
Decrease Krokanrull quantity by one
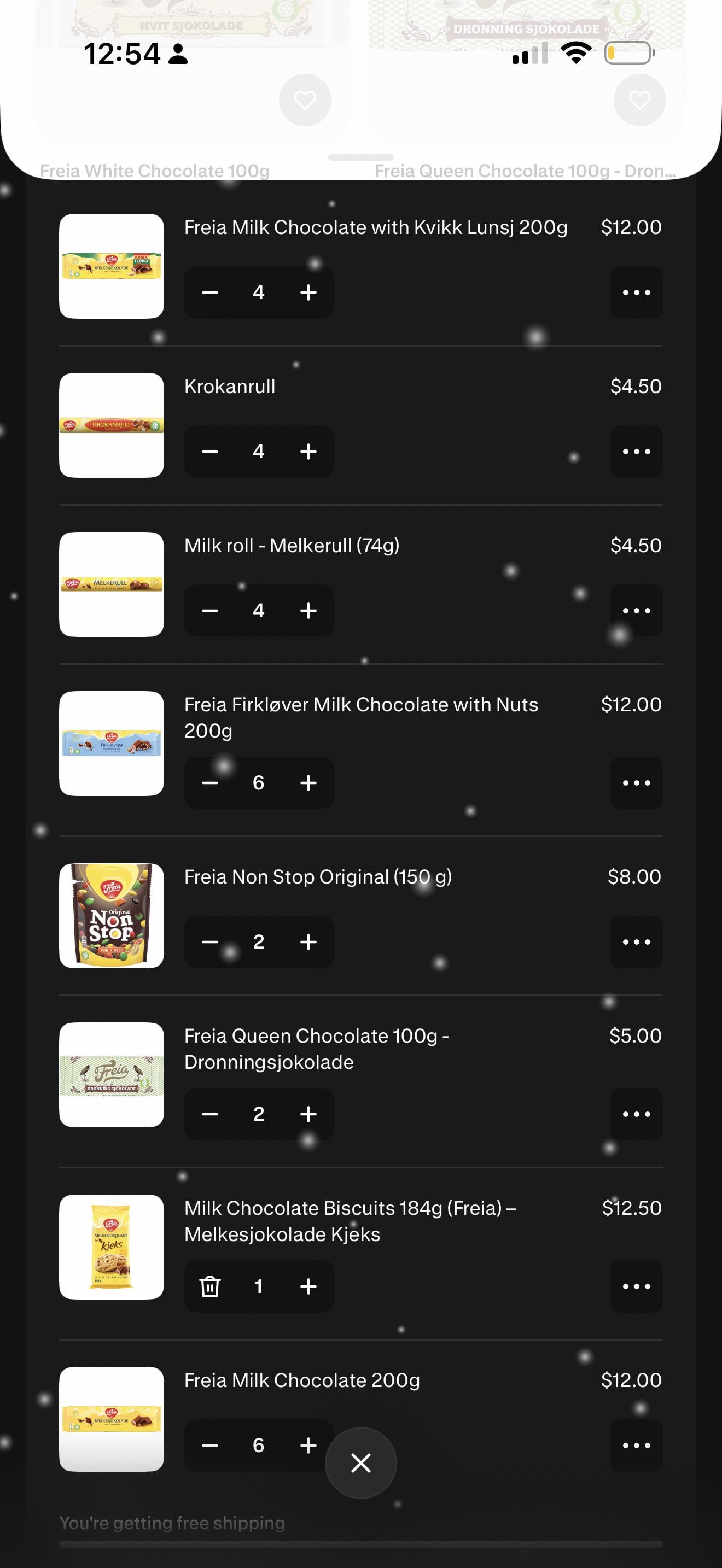click(x=210, y=452)
